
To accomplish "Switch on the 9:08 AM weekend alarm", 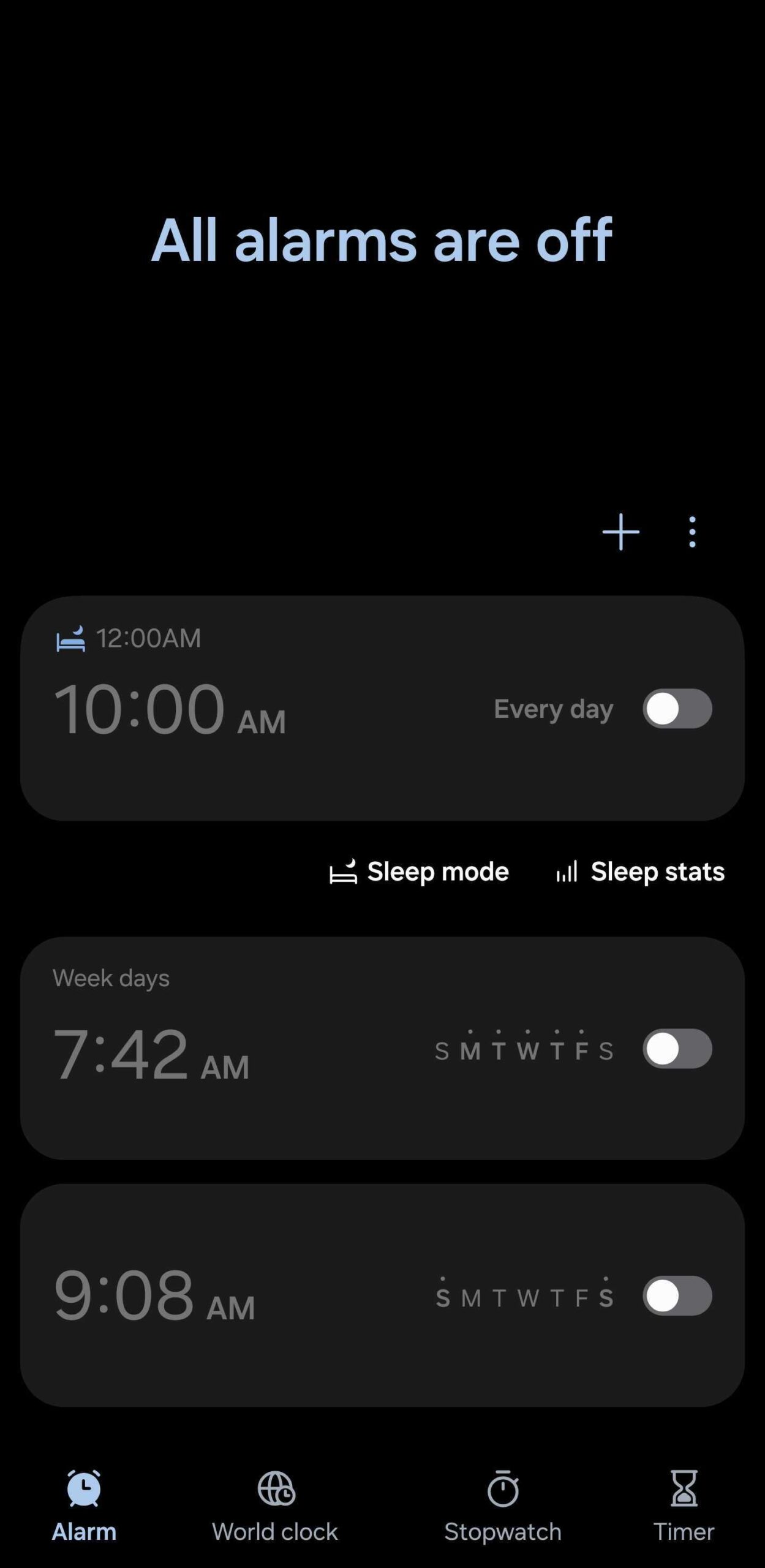I will click(677, 1295).
